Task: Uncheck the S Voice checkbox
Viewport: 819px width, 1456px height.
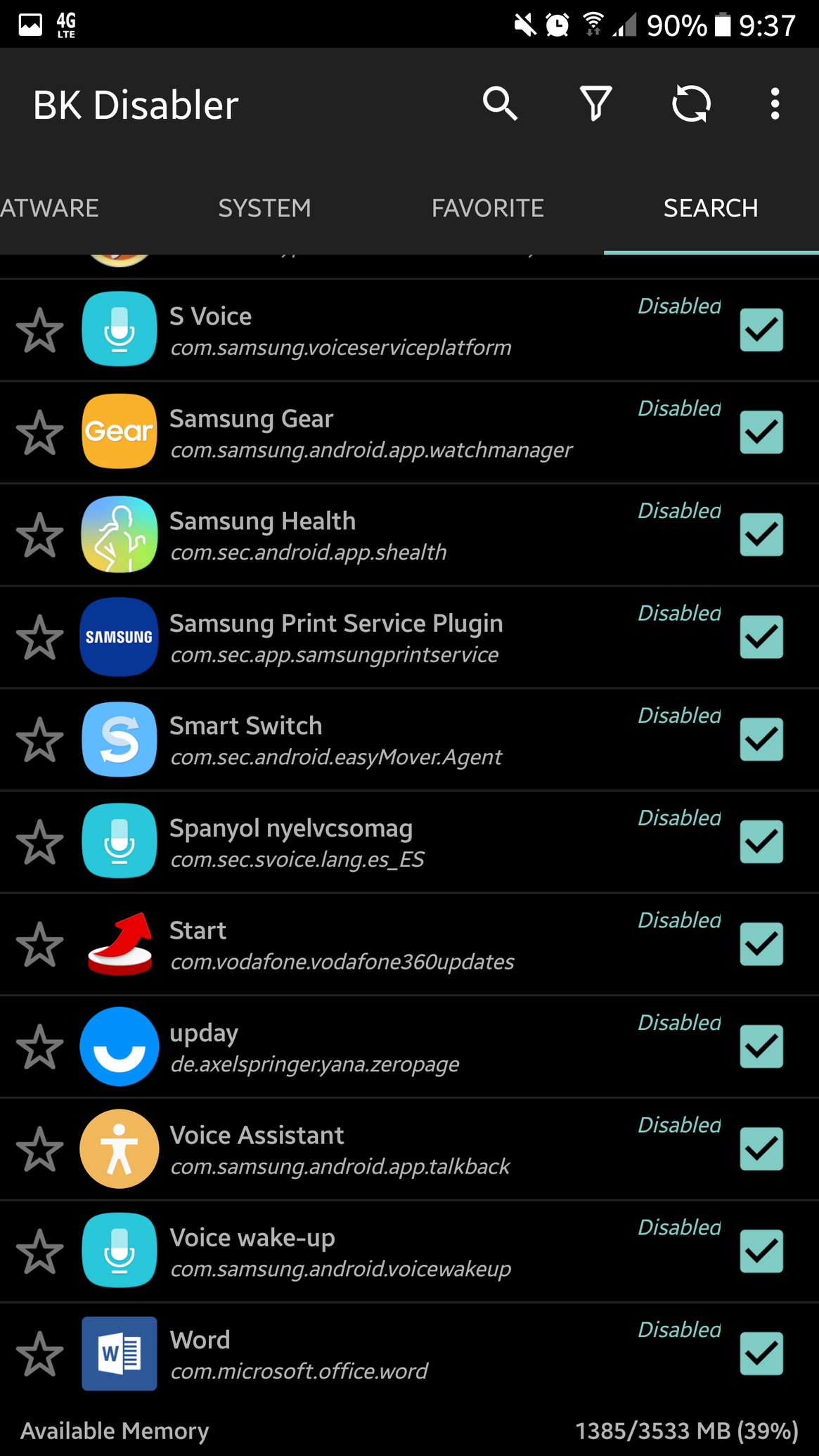Action: pyautogui.click(x=761, y=330)
